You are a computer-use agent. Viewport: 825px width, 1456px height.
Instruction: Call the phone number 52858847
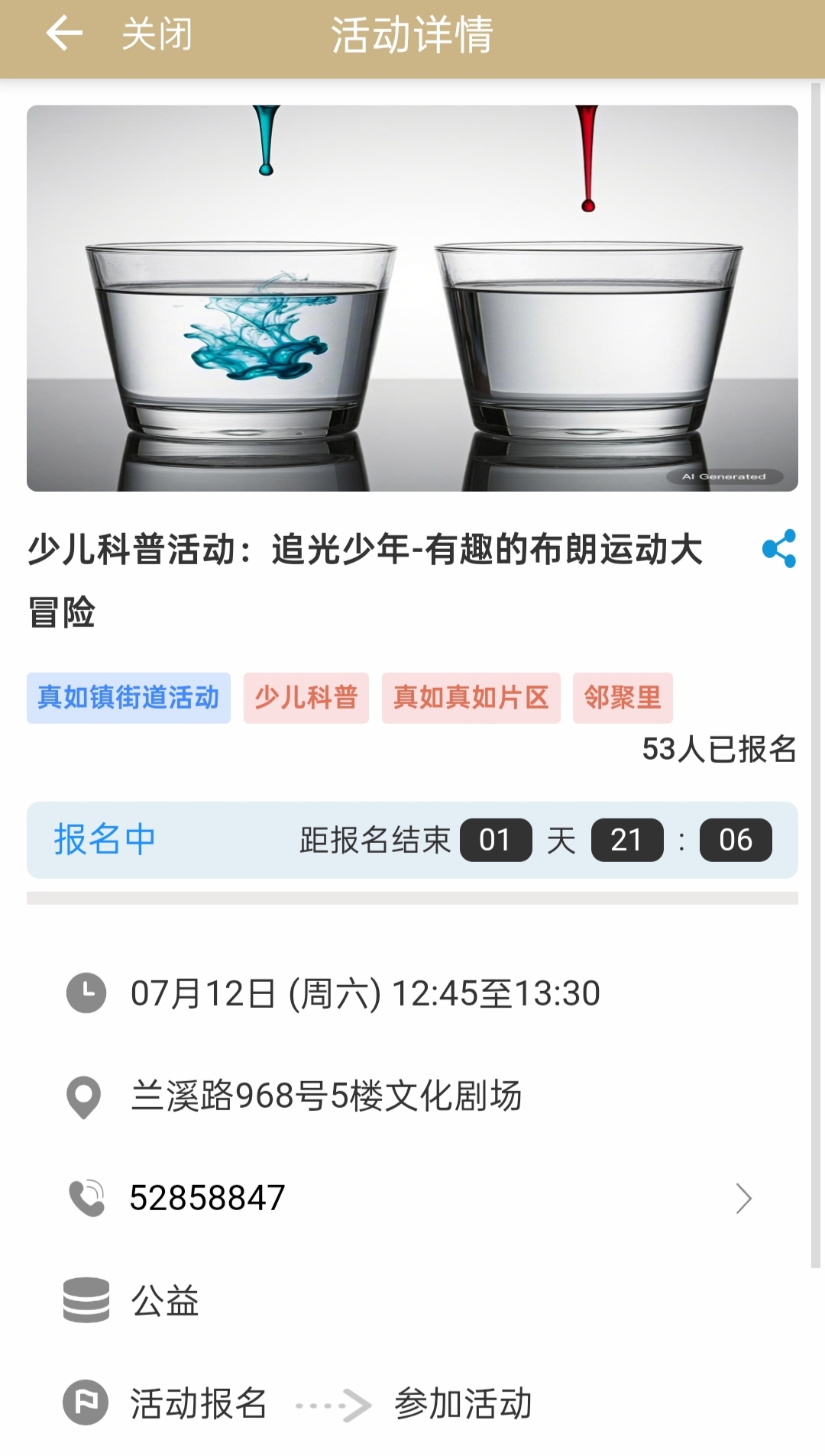208,1198
